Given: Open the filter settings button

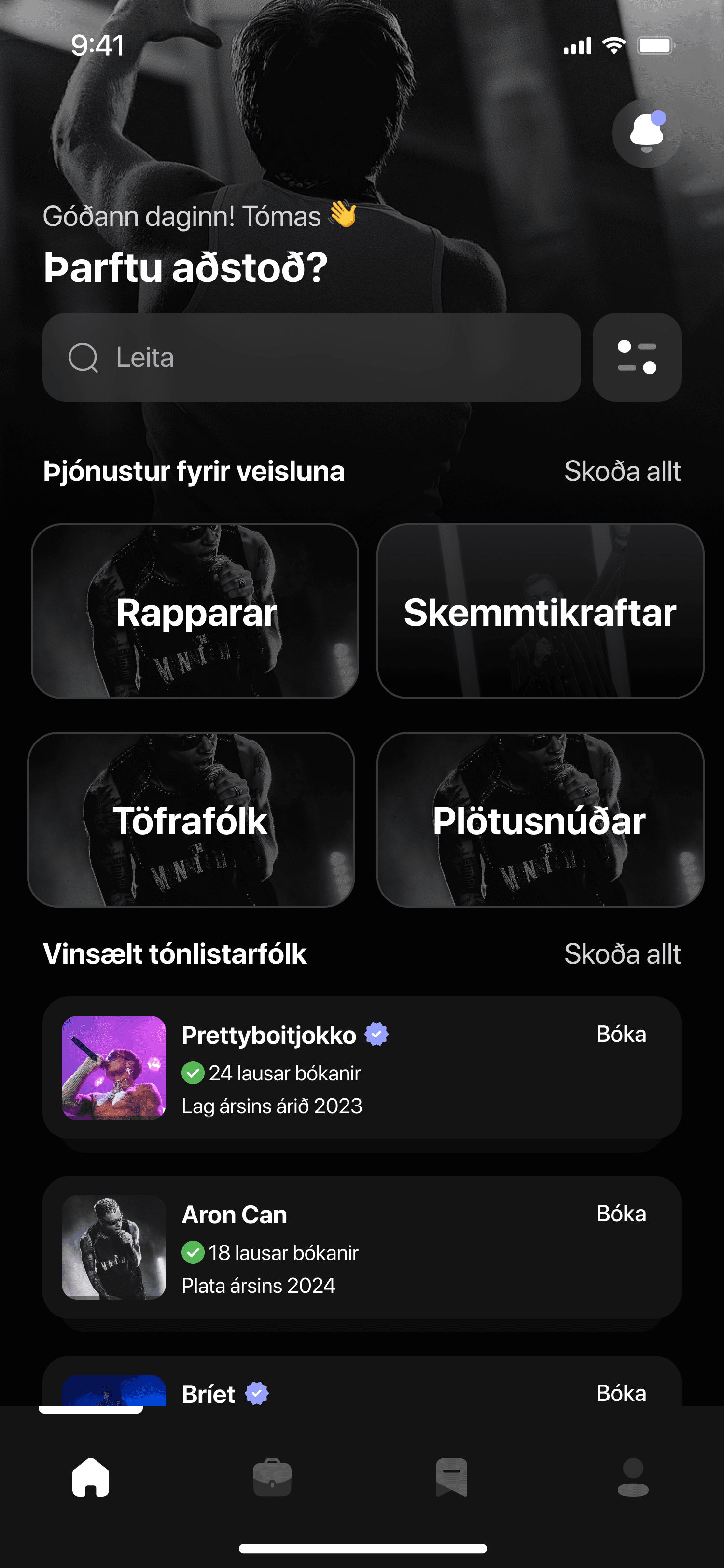Looking at the screenshot, I should 636,357.
